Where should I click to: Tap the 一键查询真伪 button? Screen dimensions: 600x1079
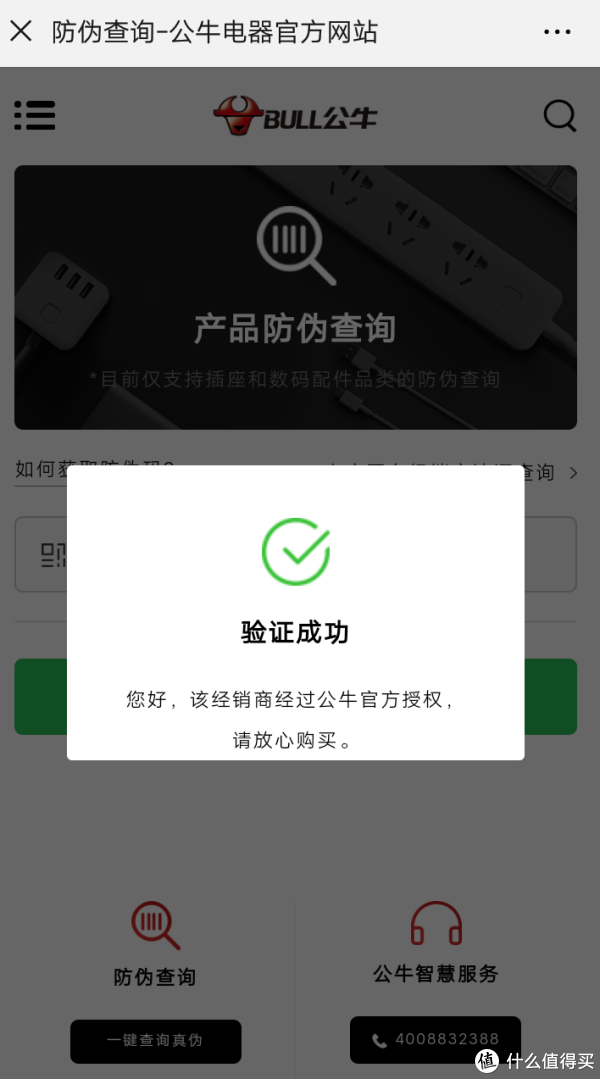(155, 1040)
